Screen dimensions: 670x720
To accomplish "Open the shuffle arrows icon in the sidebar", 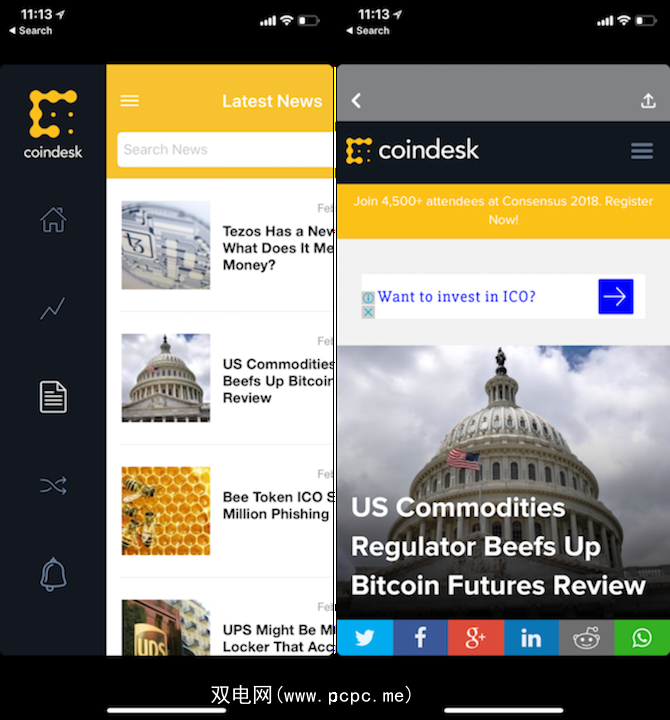I will [x=53, y=486].
